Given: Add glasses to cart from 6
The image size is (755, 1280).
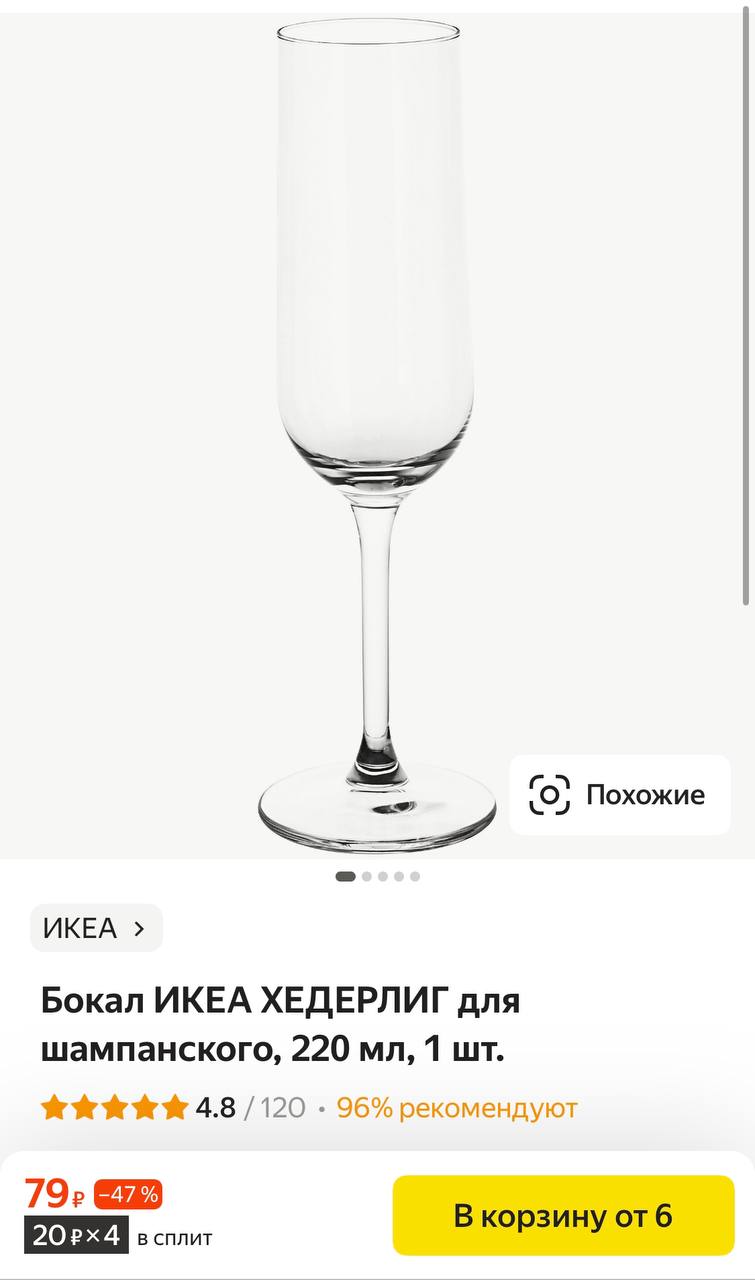Looking at the screenshot, I should pos(563,1216).
